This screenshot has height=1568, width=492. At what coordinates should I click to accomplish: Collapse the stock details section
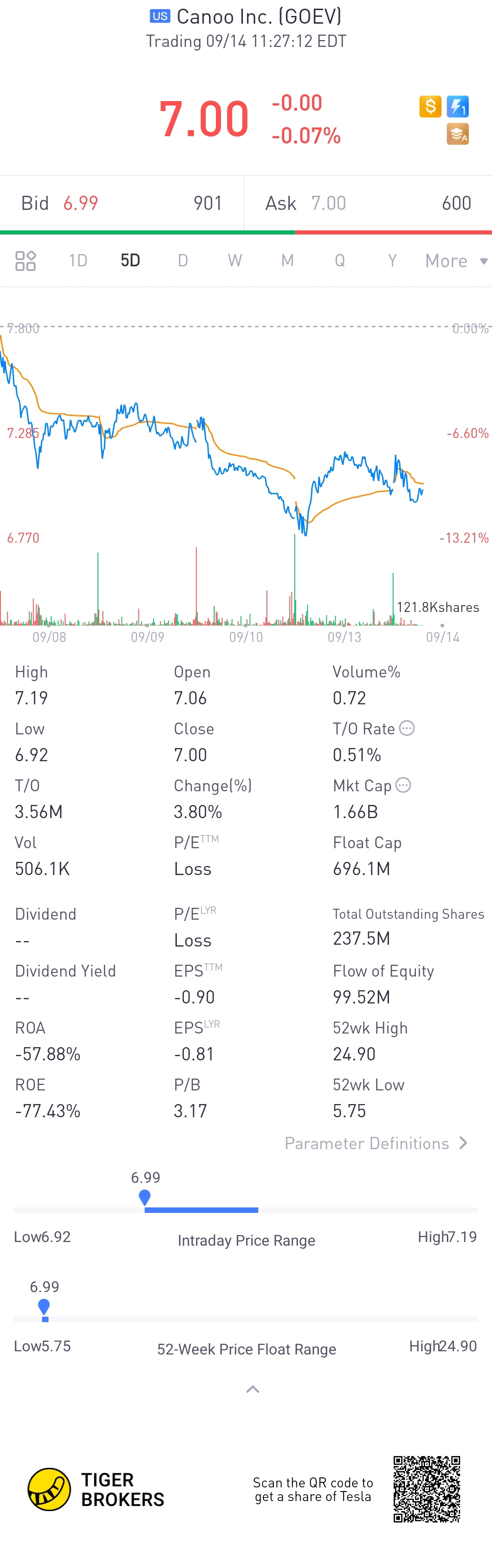pyautogui.click(x=253, y=1389)
